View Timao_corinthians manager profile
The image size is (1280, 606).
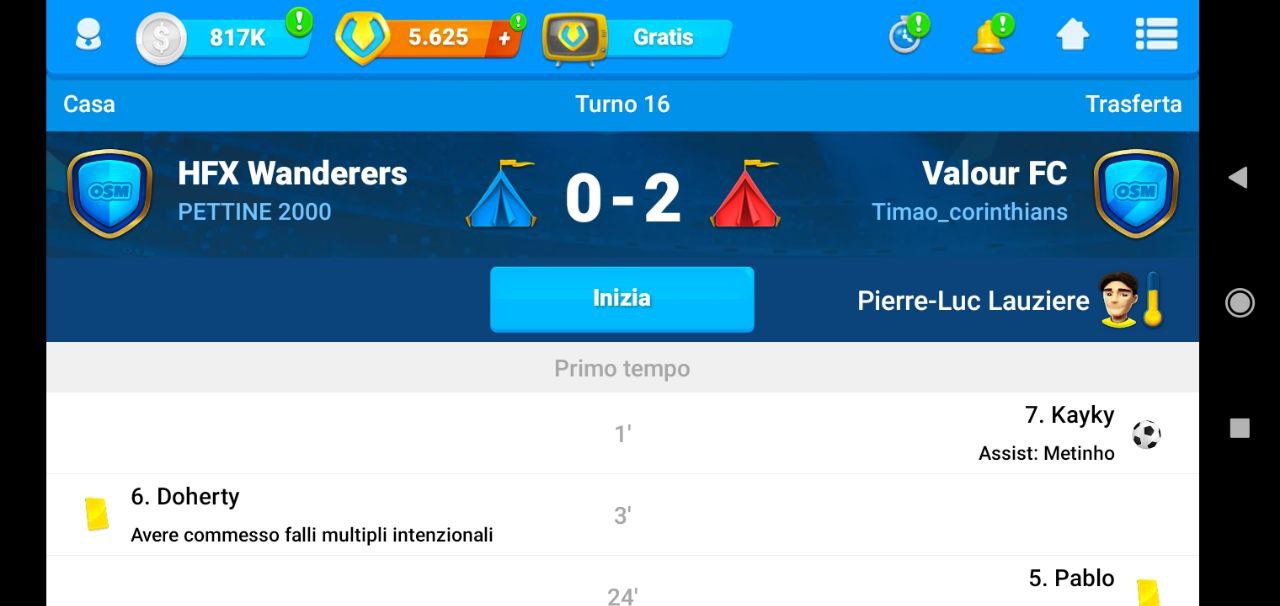(969, 212)
